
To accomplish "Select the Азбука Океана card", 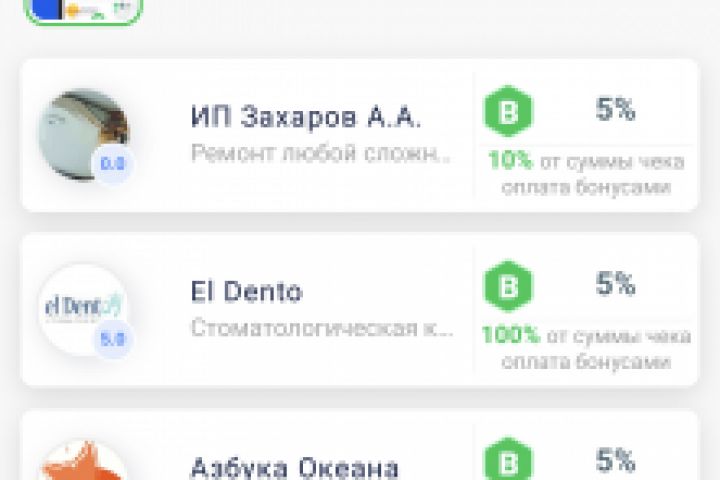I will (x=295, y=465).
